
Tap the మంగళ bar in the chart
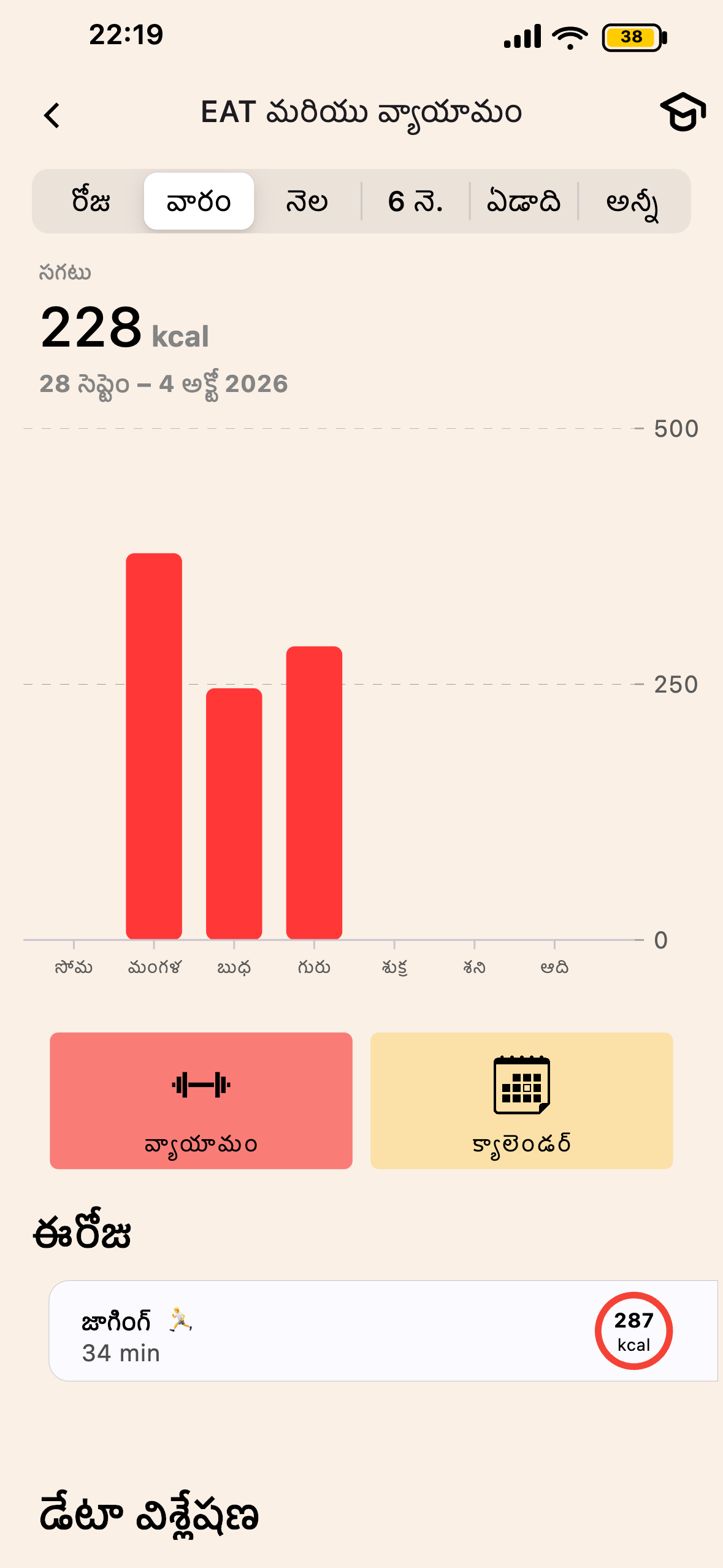point(154,746)
